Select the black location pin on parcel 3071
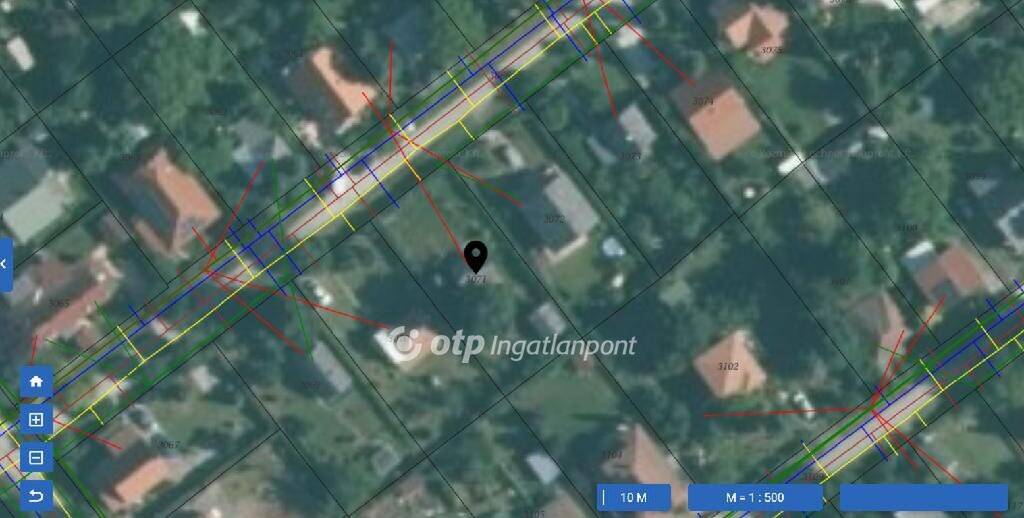 [x=476, y=256]
